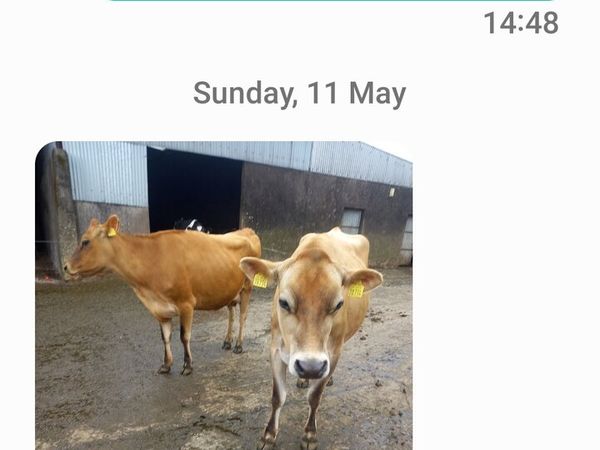Open the cow photo message
Viewport: 600px width, 450px height.
[224, 295]
